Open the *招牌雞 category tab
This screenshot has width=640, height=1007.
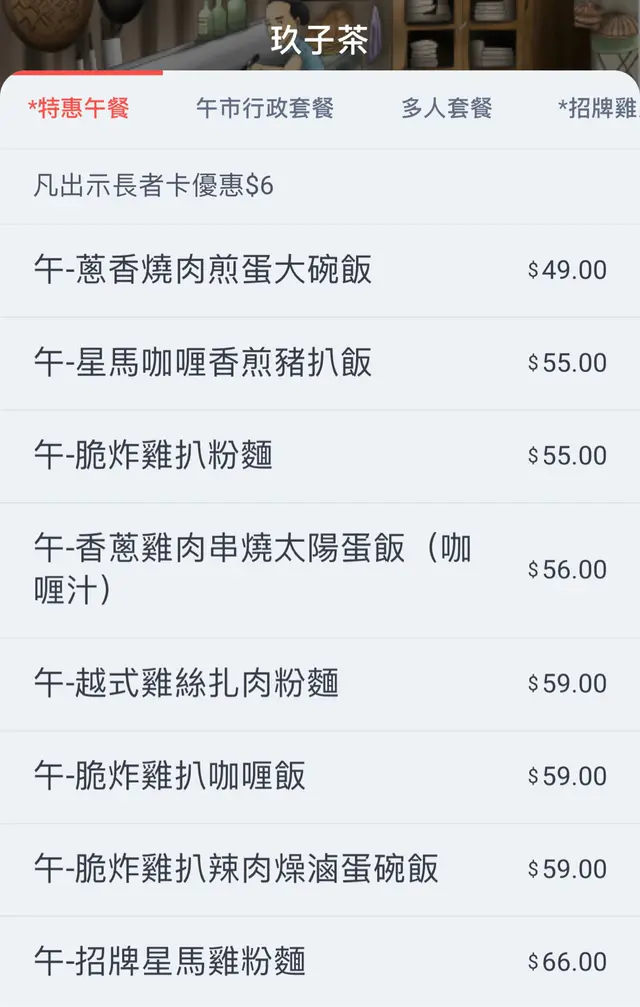click(x=598, y=109)
